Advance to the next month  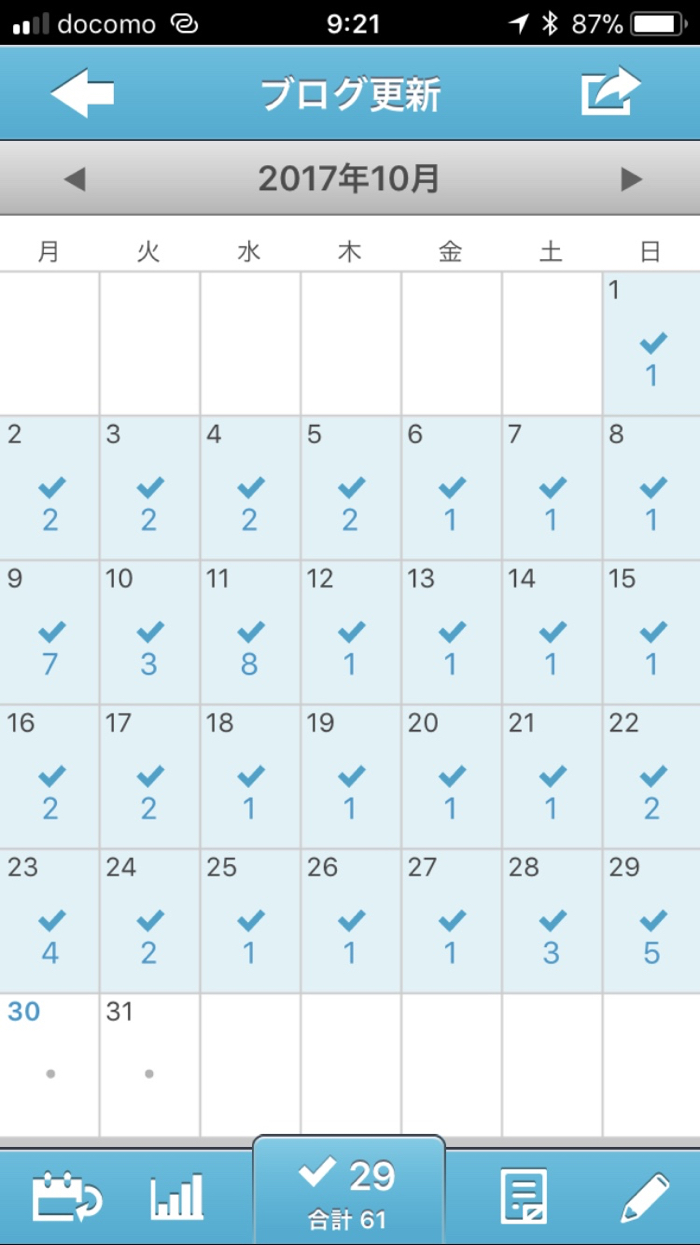click(x=630, y=179)
